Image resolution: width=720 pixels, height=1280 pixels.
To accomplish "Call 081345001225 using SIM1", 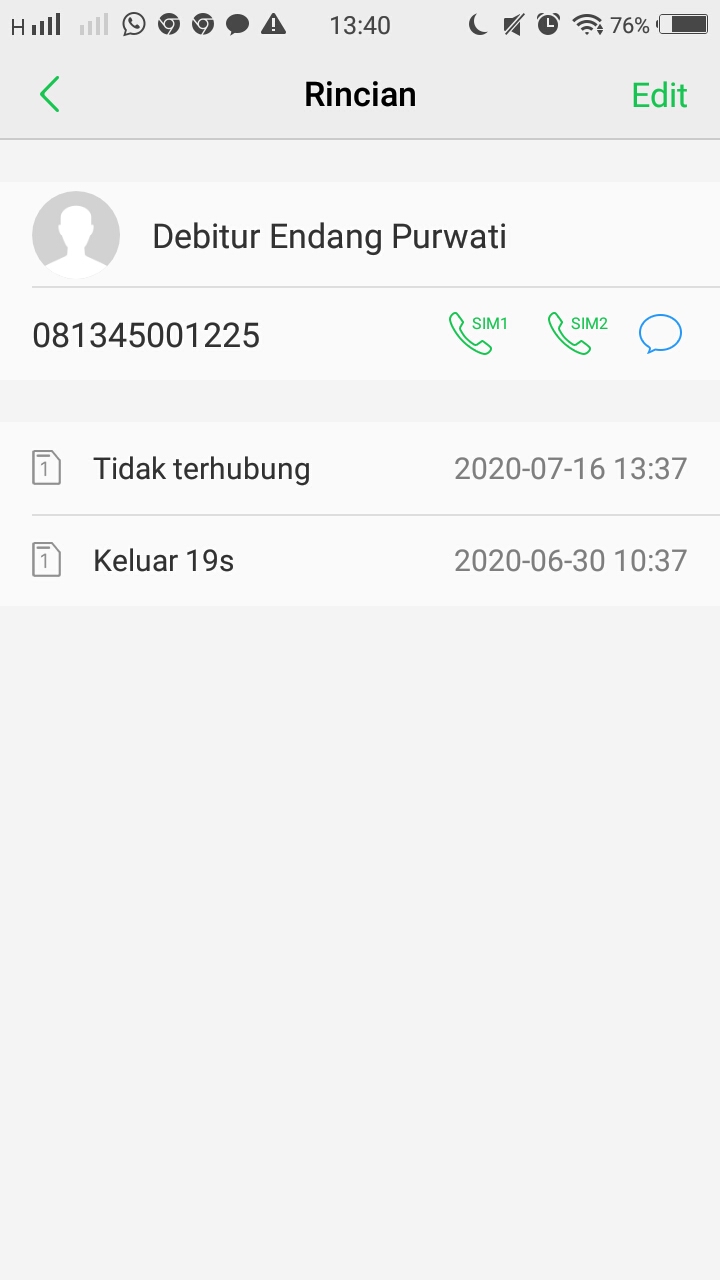I will (477, 334).
